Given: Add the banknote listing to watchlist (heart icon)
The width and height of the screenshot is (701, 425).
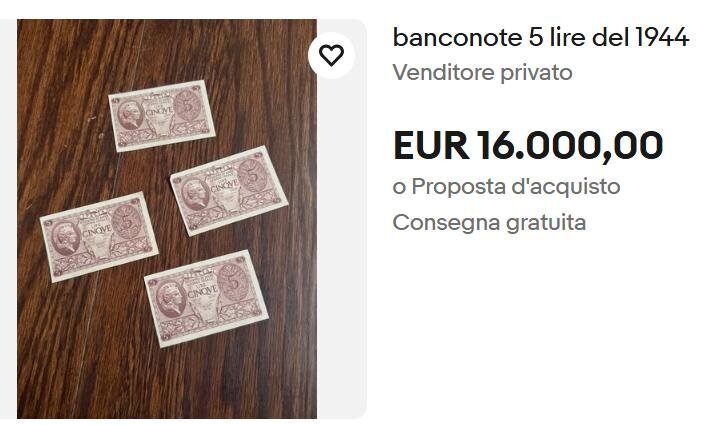Looking at the screenshot, I should point(331,55).
